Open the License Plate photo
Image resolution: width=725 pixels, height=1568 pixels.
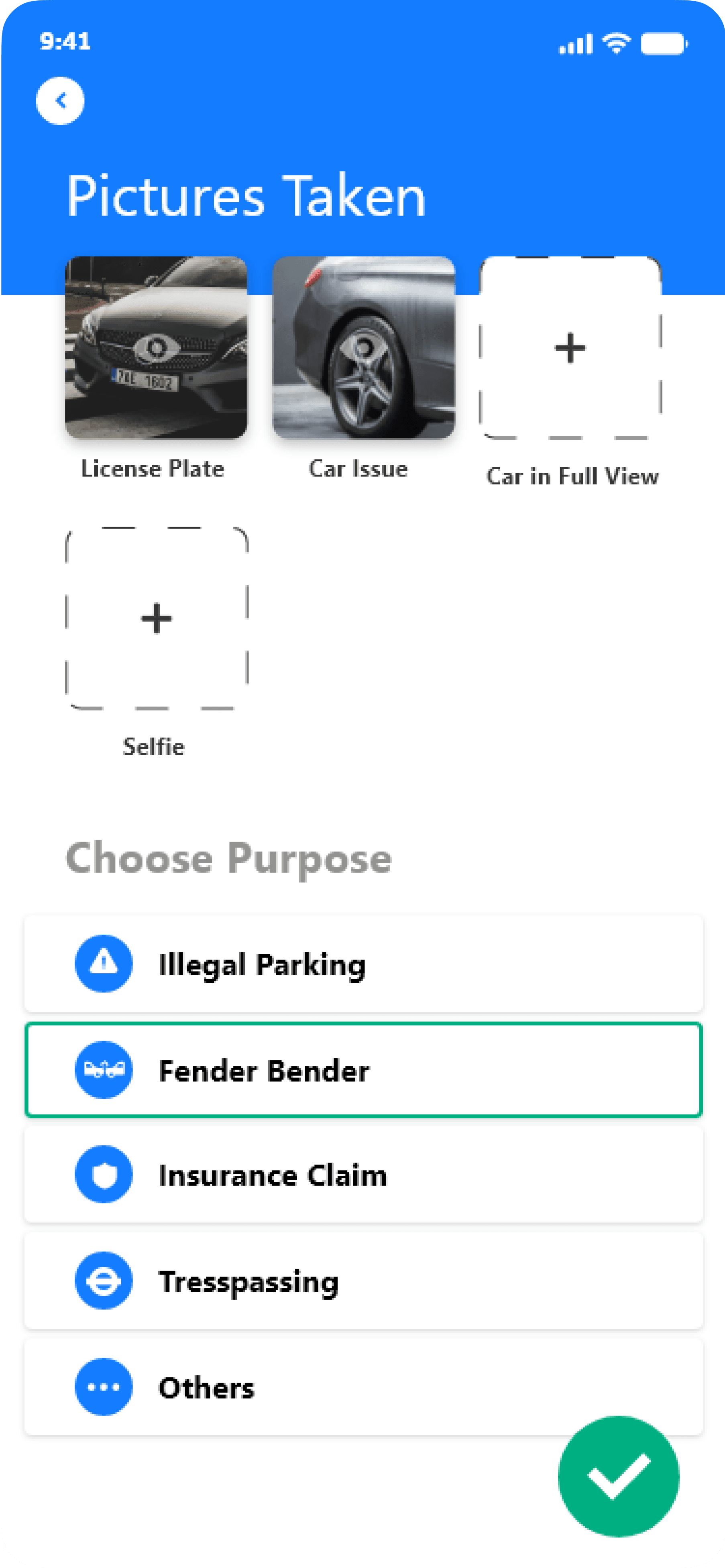tap(156, 347)
